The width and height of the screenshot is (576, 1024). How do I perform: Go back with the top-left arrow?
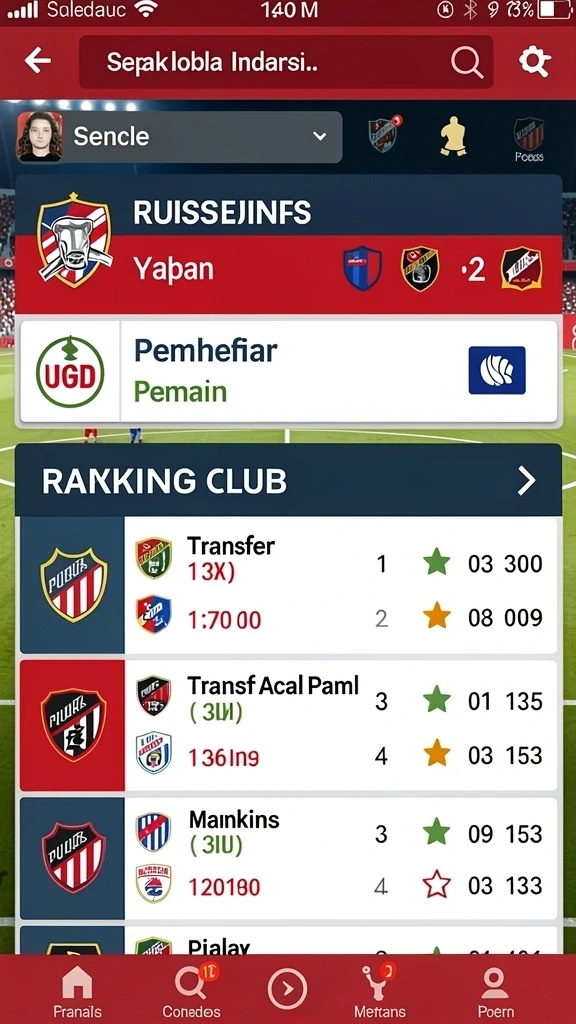37,61
